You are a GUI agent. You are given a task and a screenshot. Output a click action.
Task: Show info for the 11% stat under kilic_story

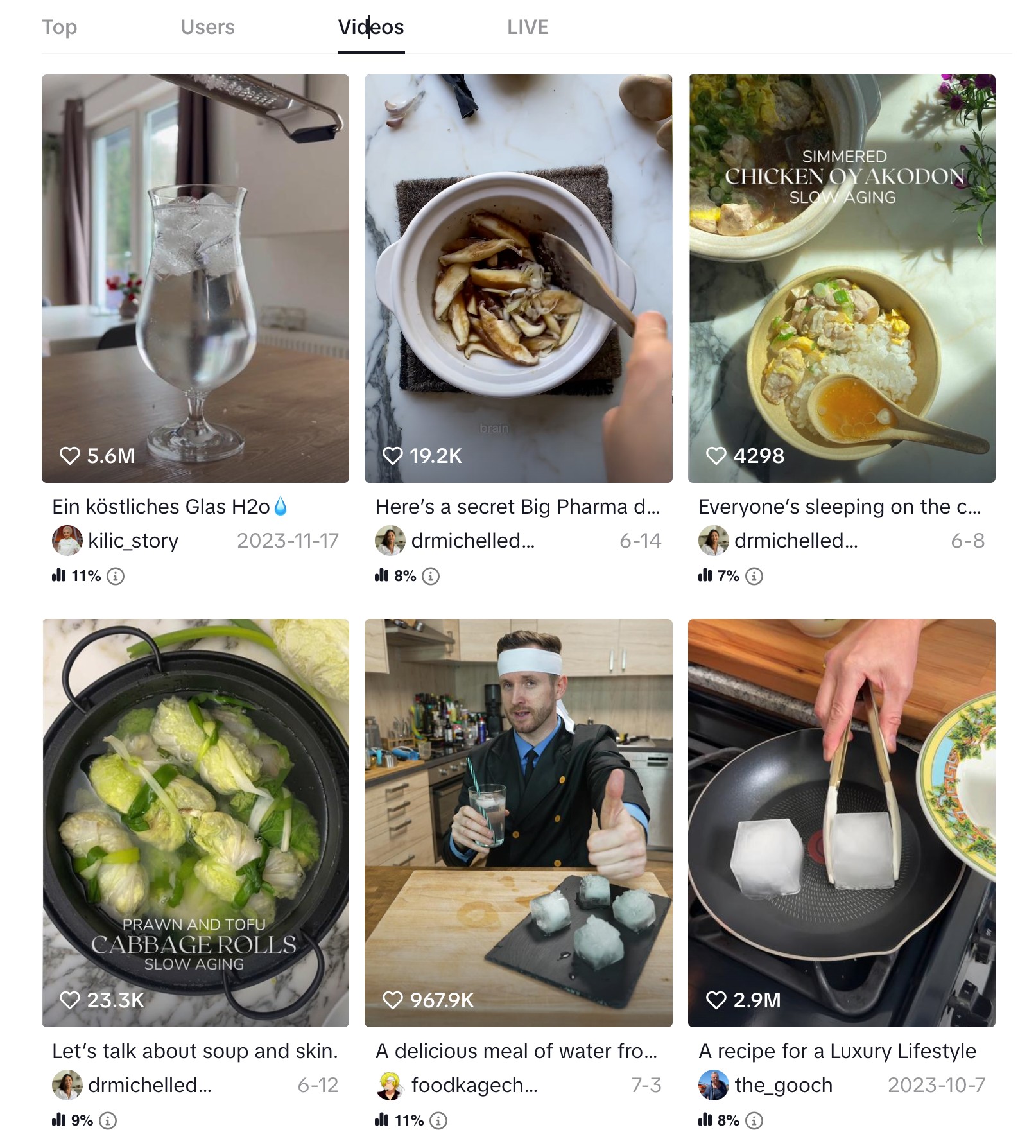[116, 576]
